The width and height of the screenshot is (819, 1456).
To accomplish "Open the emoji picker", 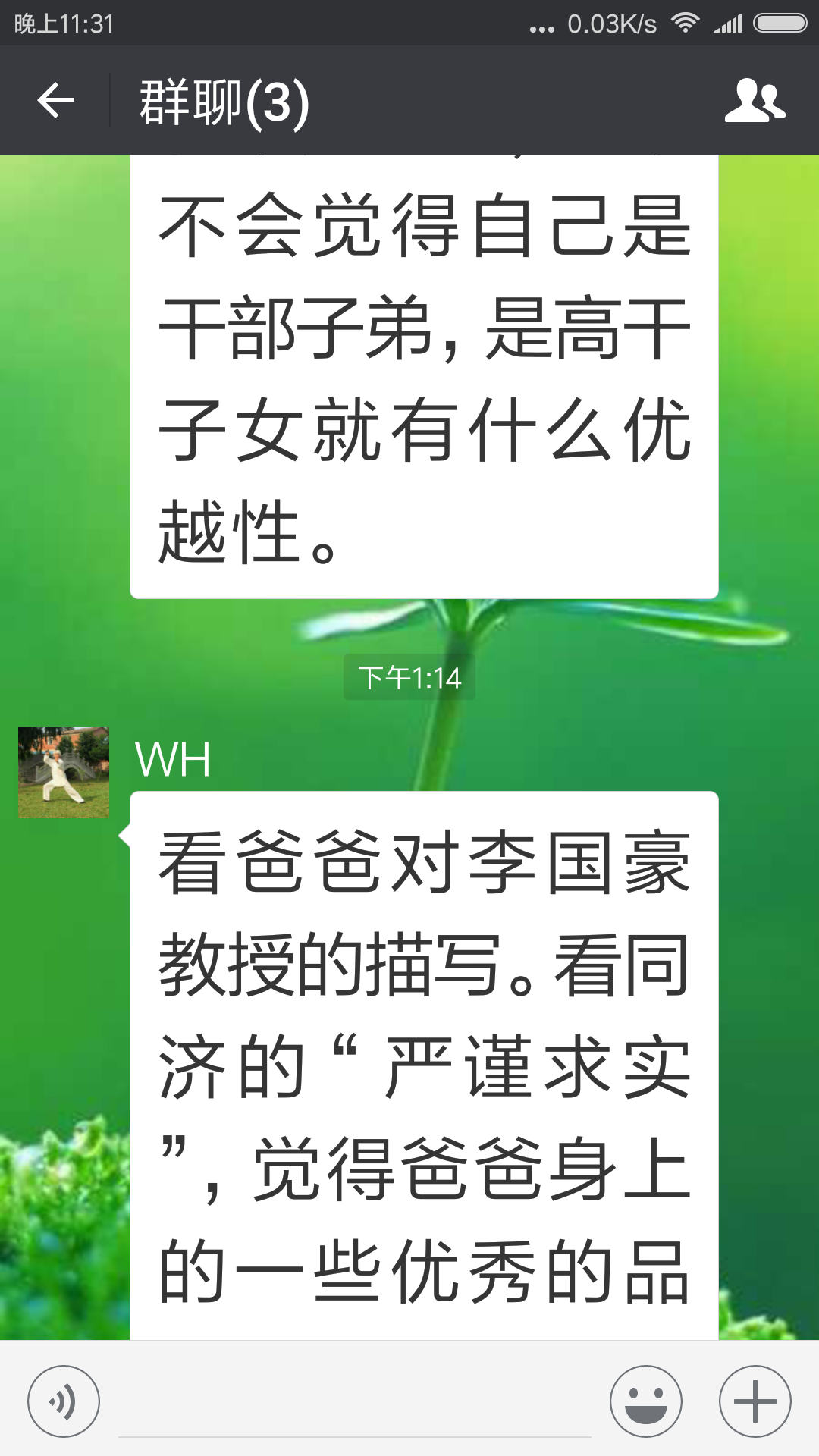I will [x=646, y=1401].
